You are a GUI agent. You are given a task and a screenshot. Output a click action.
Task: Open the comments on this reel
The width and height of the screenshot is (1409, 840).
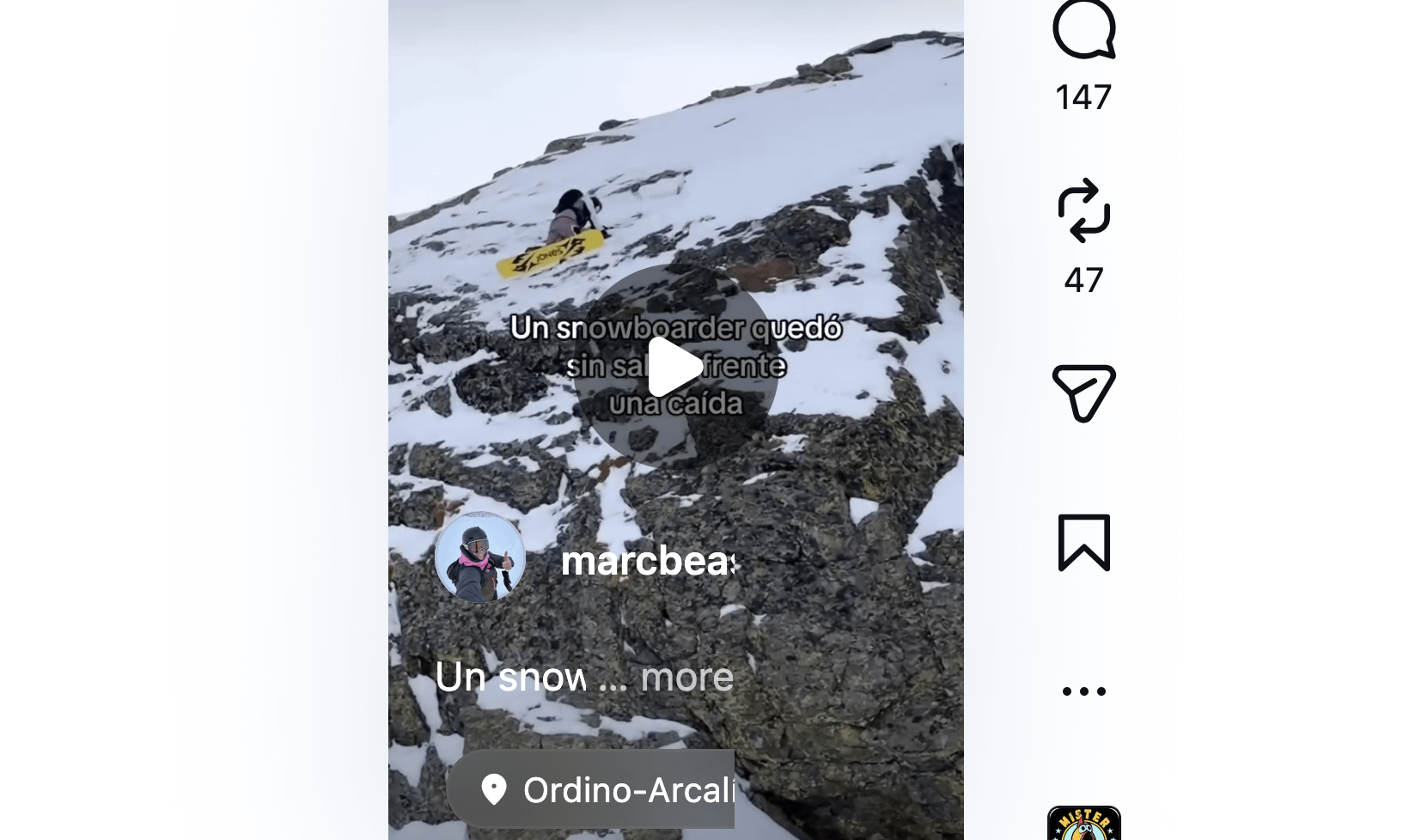[1083, 31]
